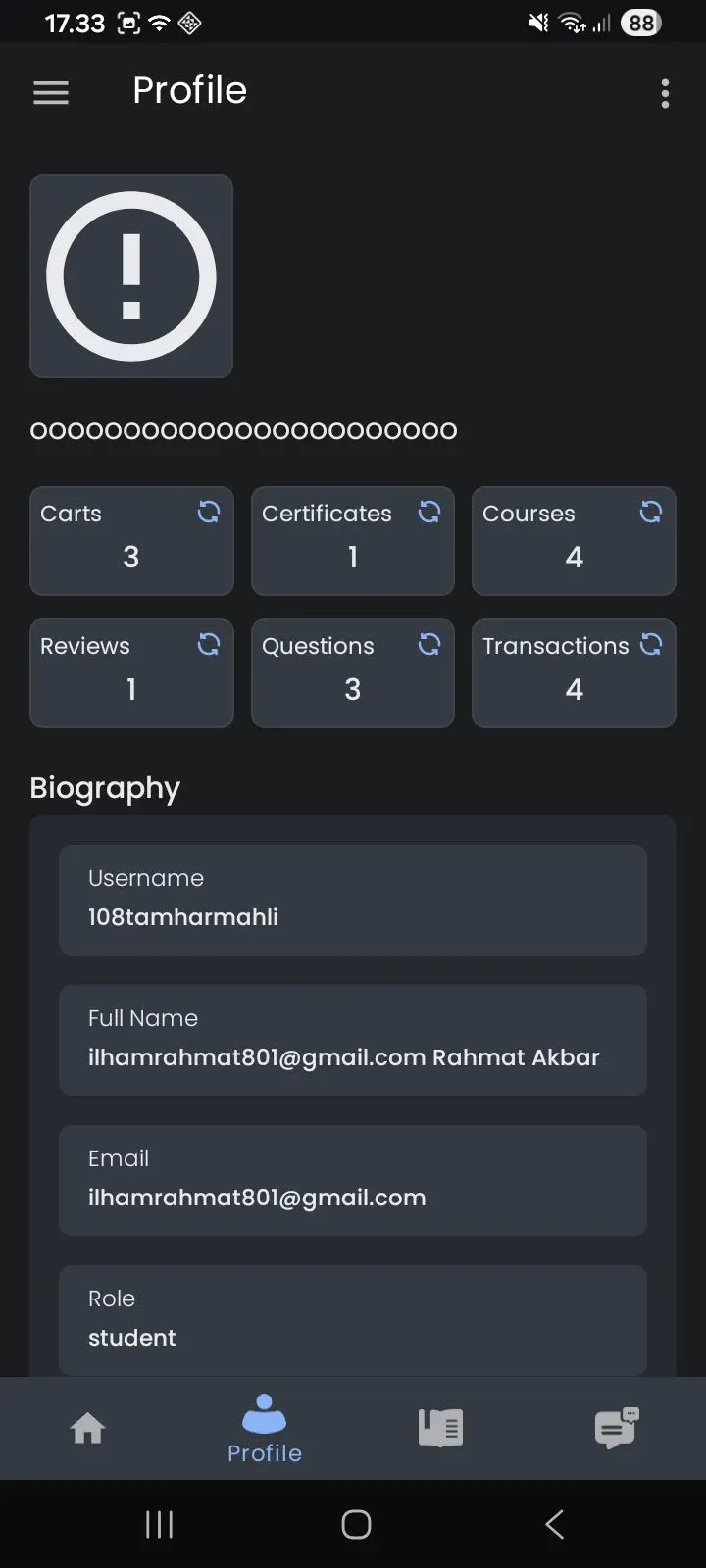Switch to the book courses tab

click(x=440, y=1428)
